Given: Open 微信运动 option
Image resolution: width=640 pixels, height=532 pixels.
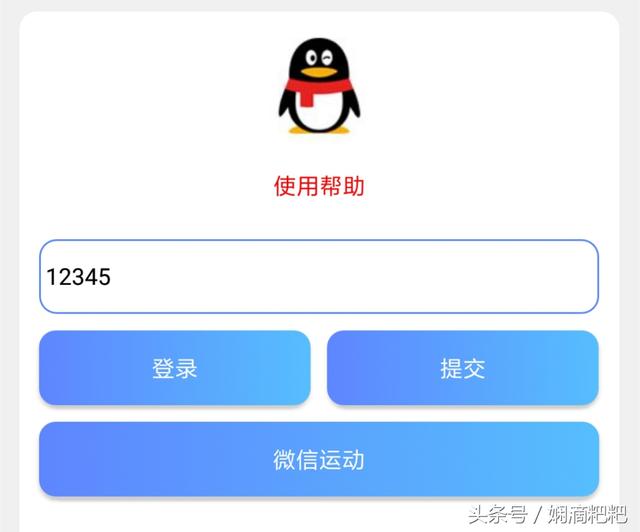Looking at the screenshot, I should 318,459.
